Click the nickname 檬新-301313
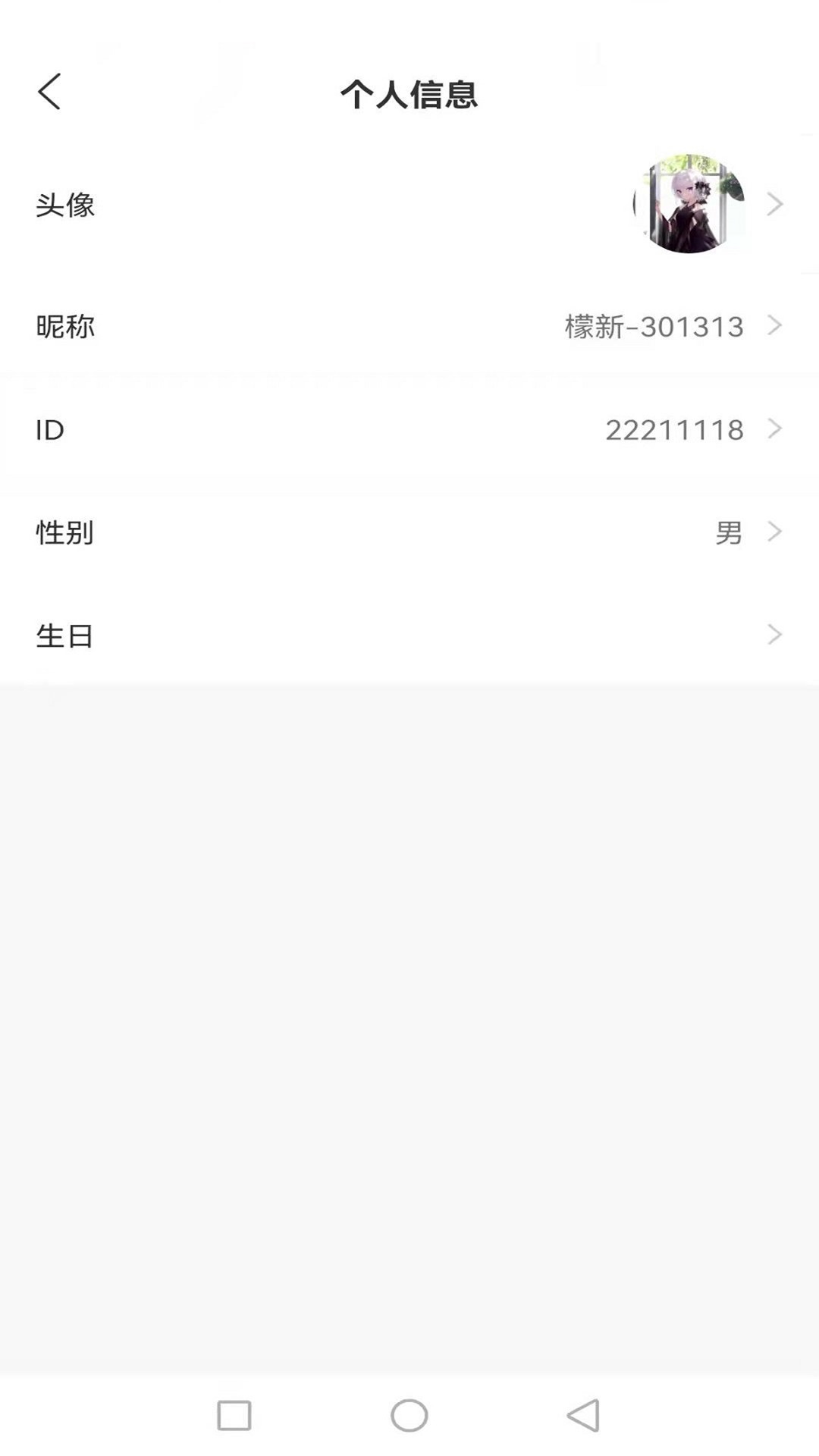The height and width of the screenshot is (1456, 819). 652,326
